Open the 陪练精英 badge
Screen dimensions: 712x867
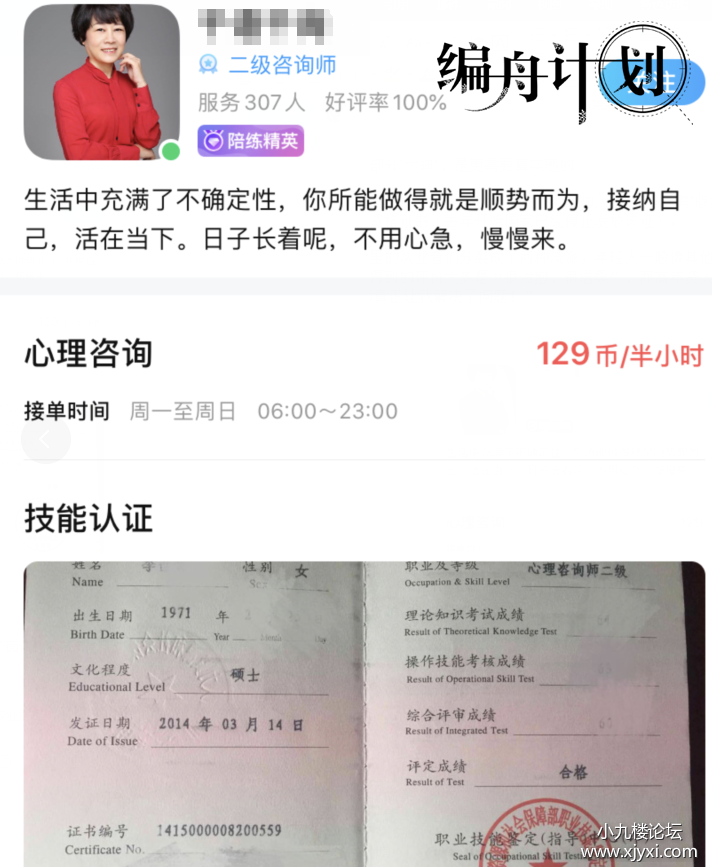pyautogui.click(x=251, y=141)
